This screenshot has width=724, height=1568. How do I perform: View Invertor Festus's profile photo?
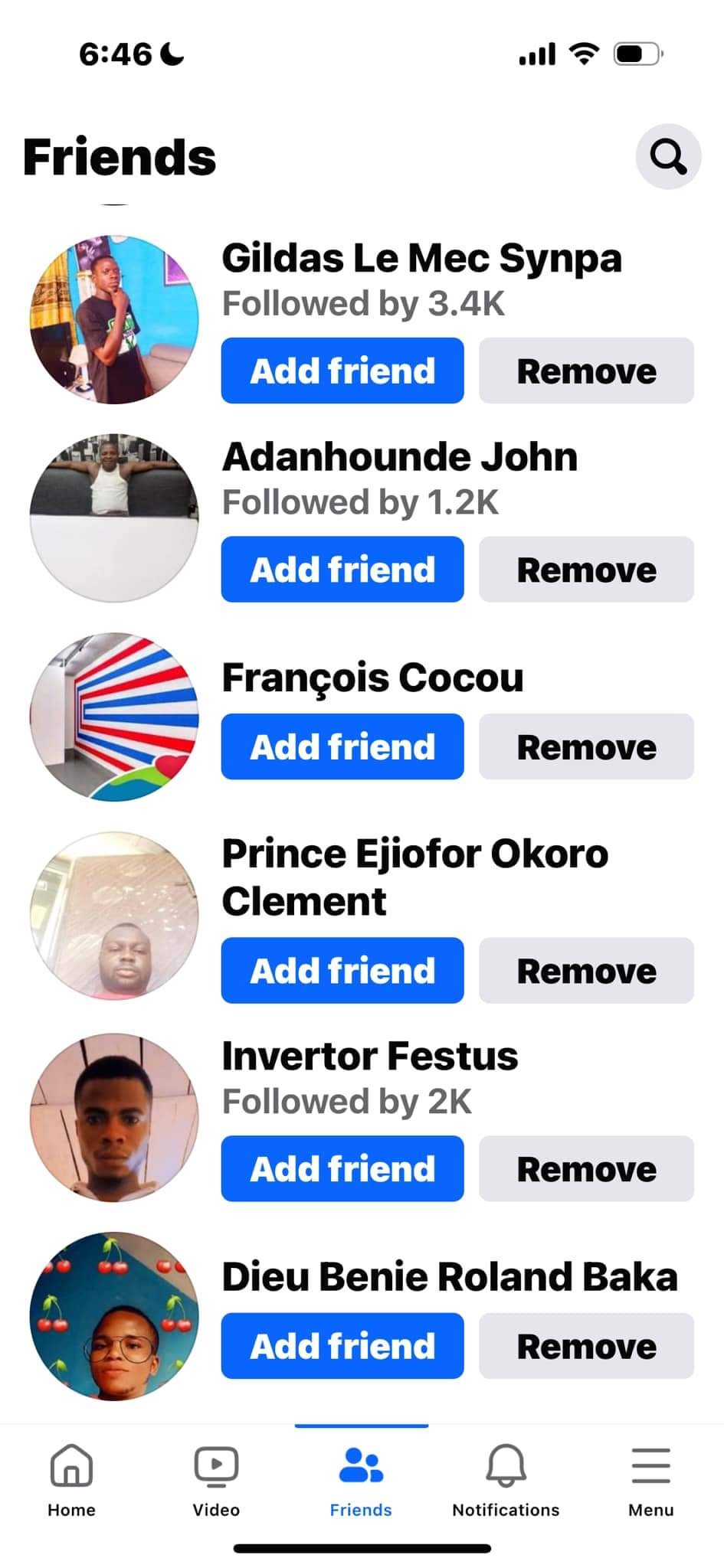pos(114,1118)
